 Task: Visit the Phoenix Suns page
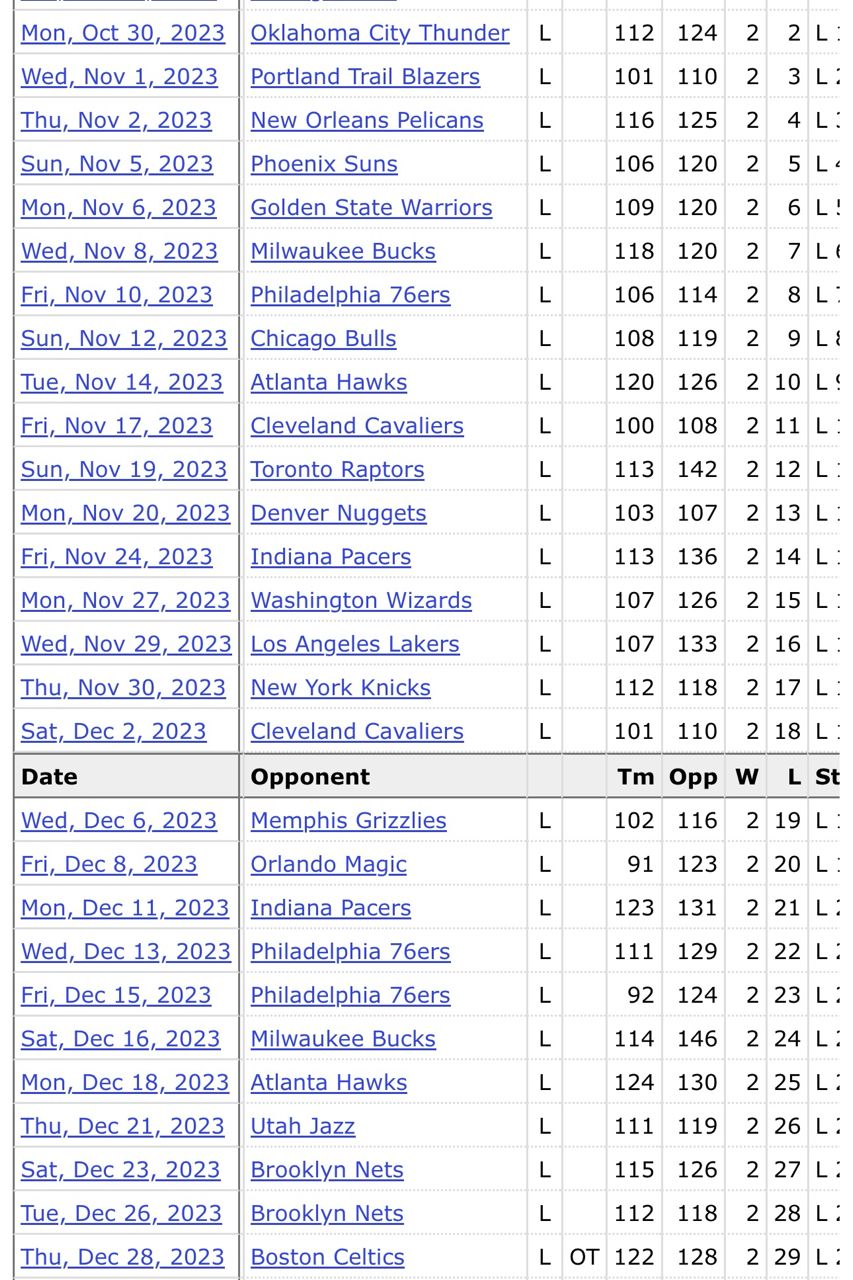tap(323, 164)
